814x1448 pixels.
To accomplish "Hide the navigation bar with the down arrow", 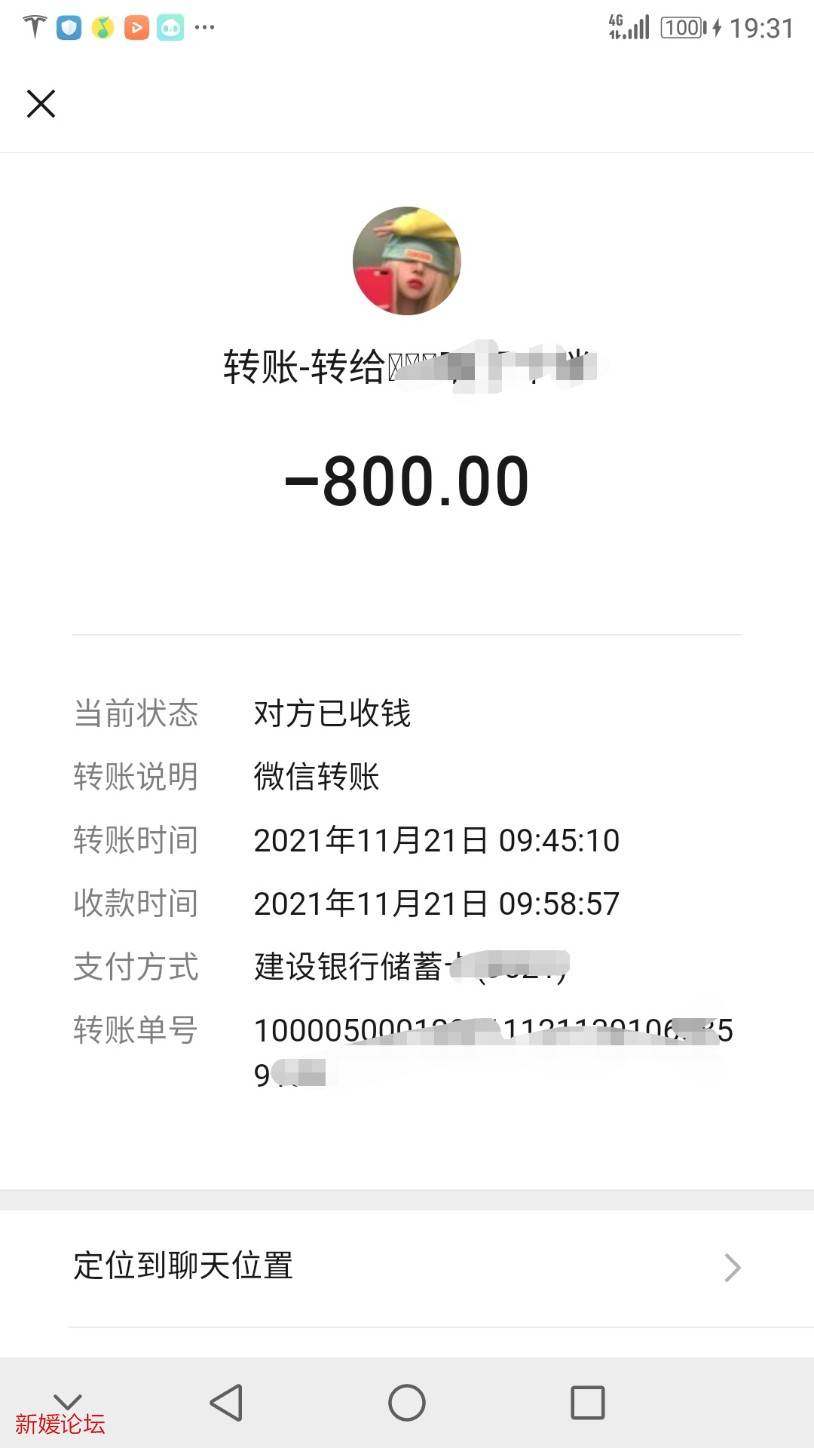I will click(66, 1401).
